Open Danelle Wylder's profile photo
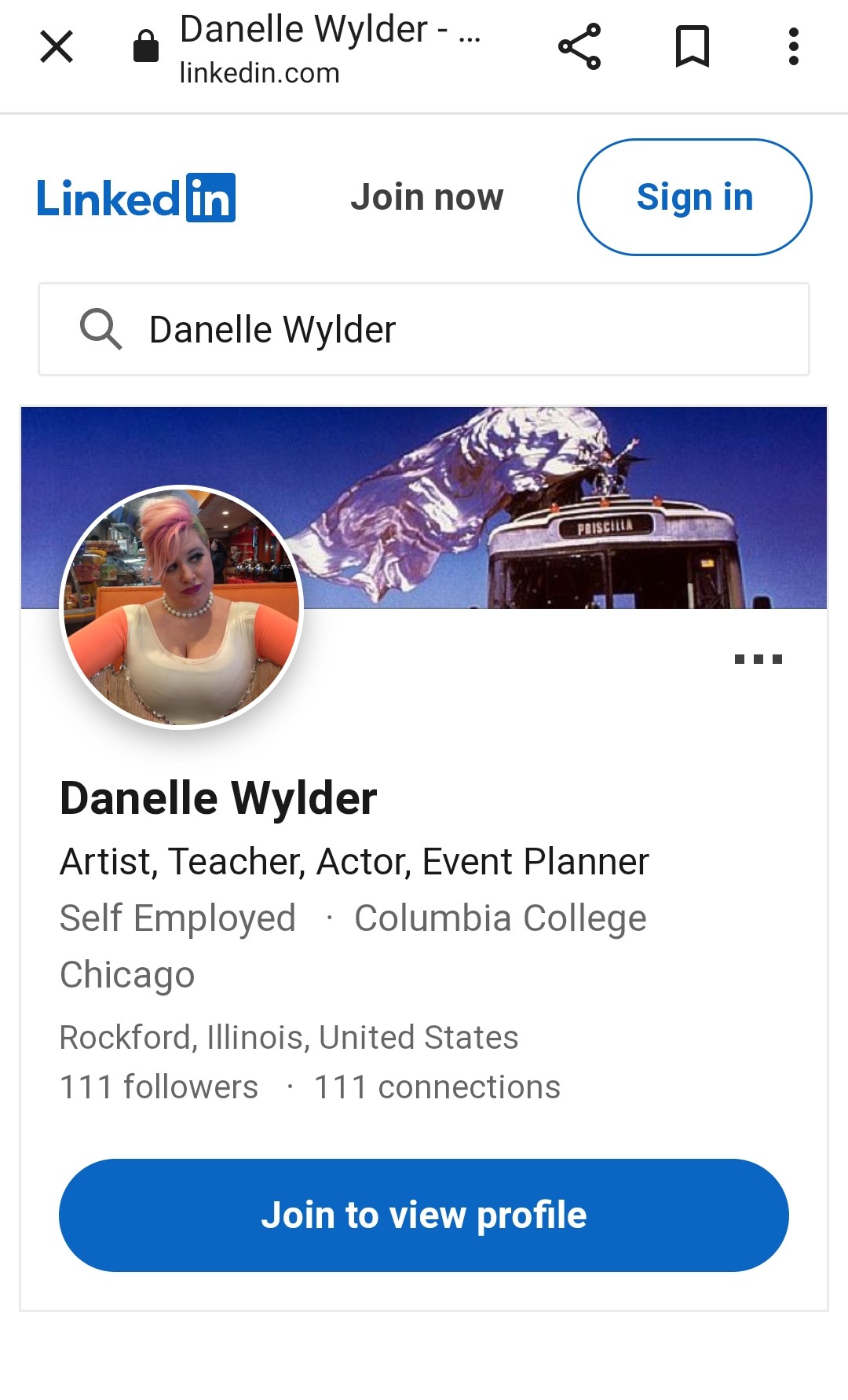The width and height of the screenshot is (848, 1400). click(x=182, y=607)
